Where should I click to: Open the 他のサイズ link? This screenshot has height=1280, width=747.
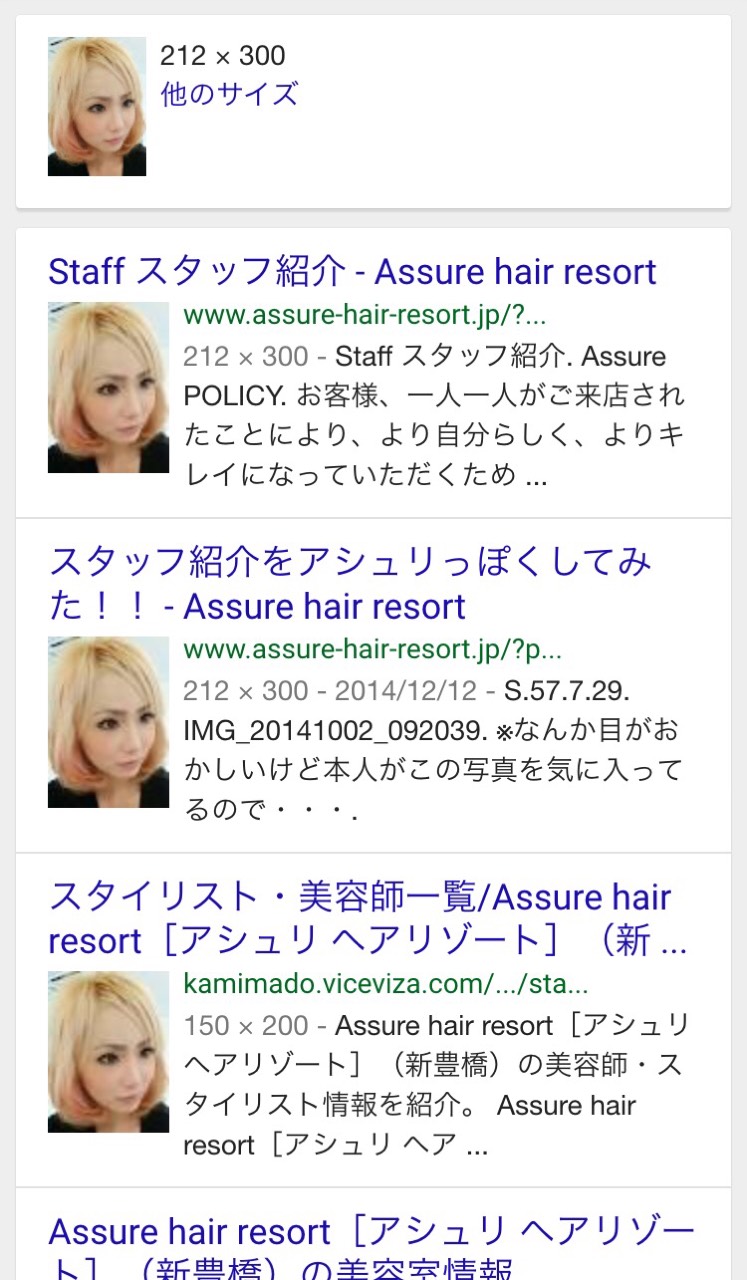229,95
